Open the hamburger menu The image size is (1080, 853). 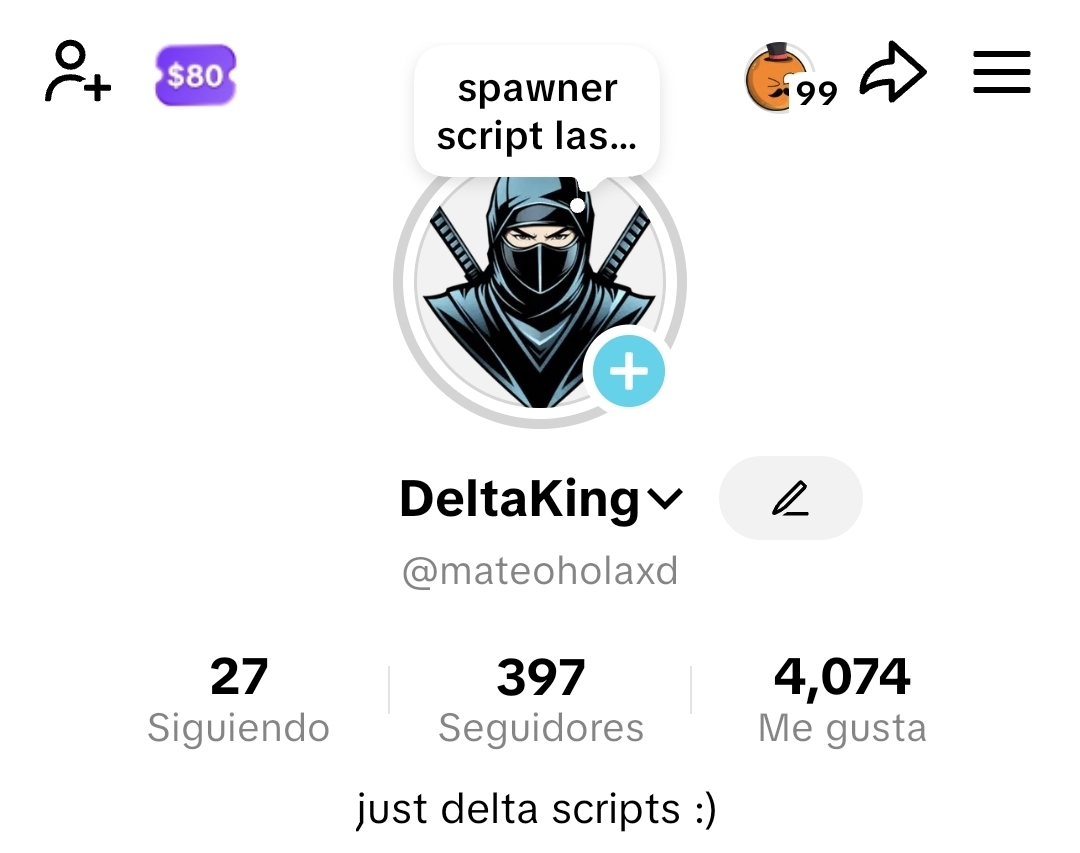[1001, 73]
